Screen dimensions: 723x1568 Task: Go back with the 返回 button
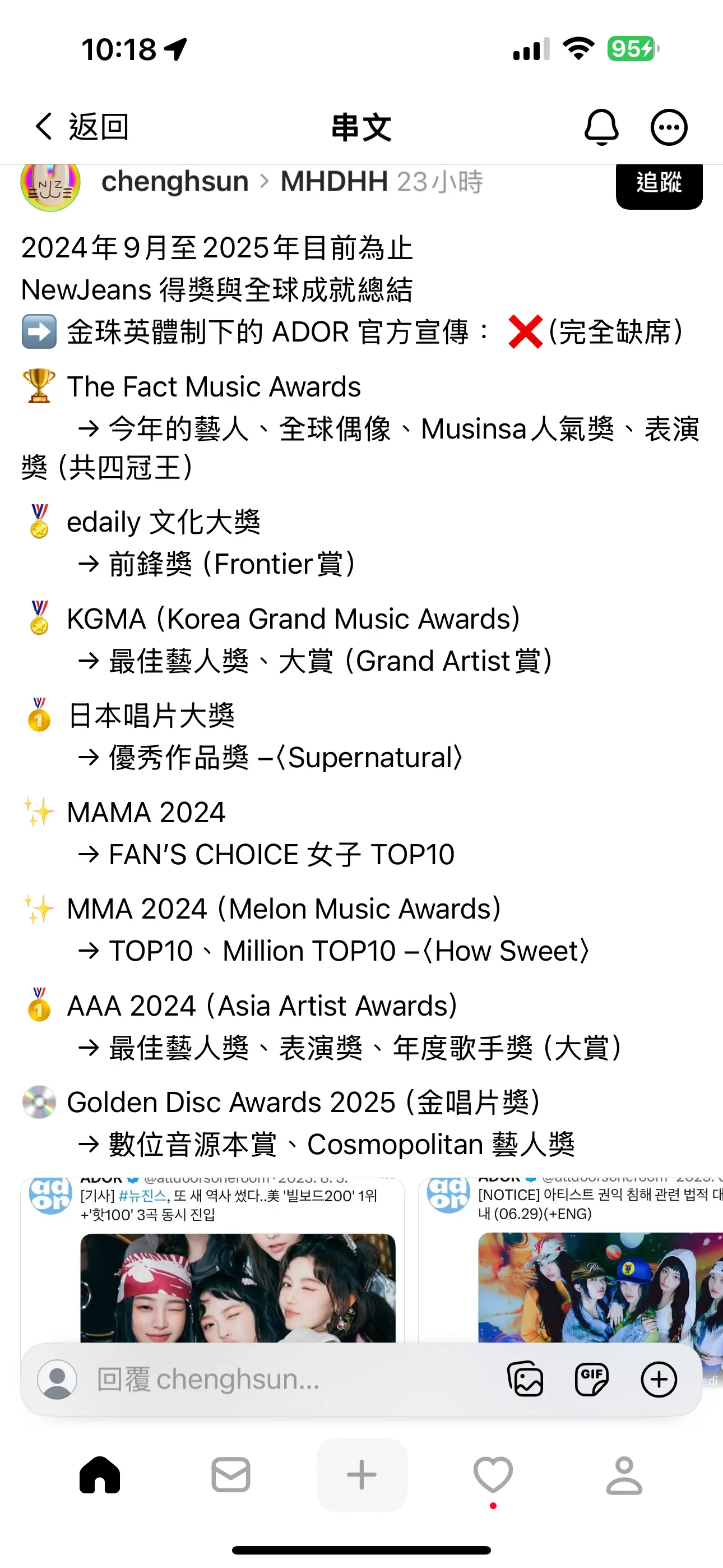tap(81, 127)
